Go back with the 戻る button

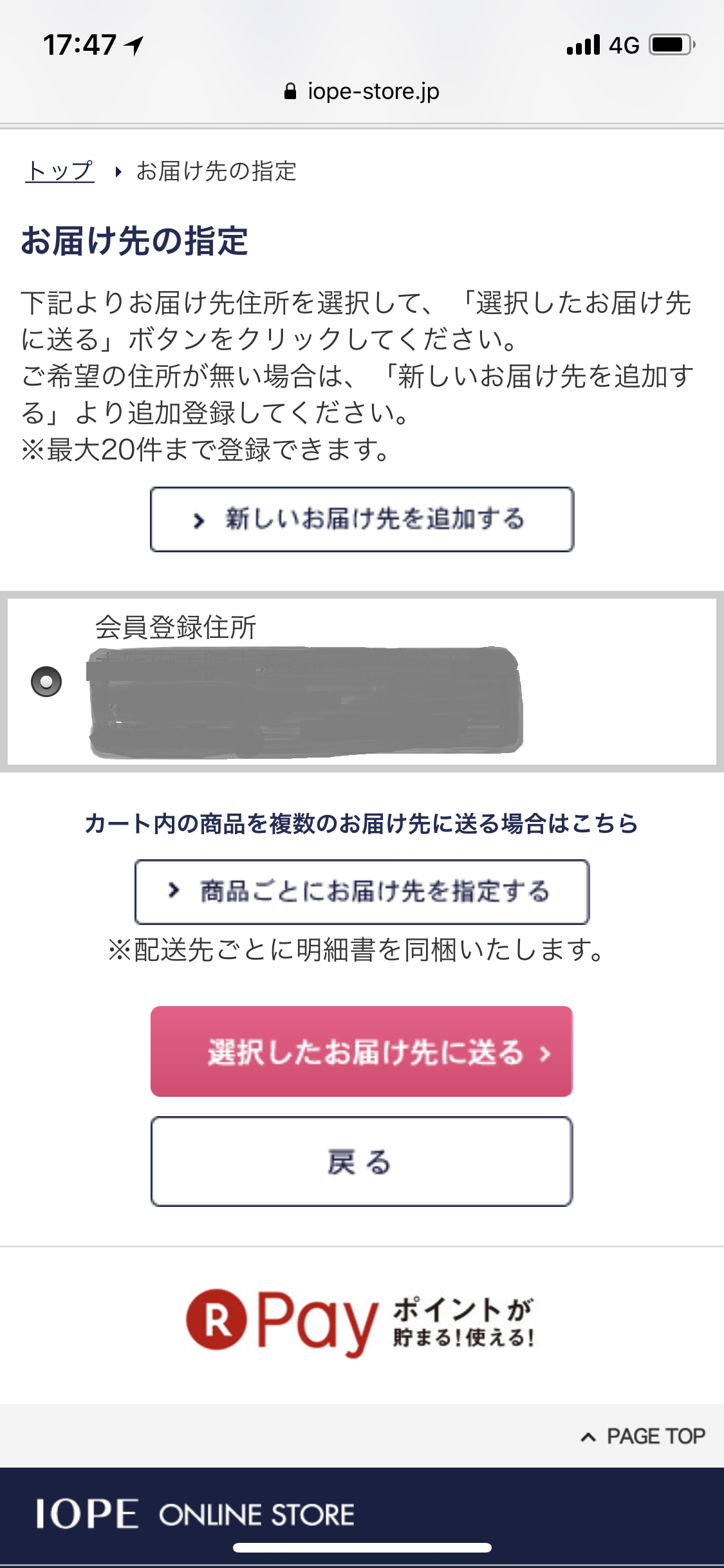click(362, 1162)
